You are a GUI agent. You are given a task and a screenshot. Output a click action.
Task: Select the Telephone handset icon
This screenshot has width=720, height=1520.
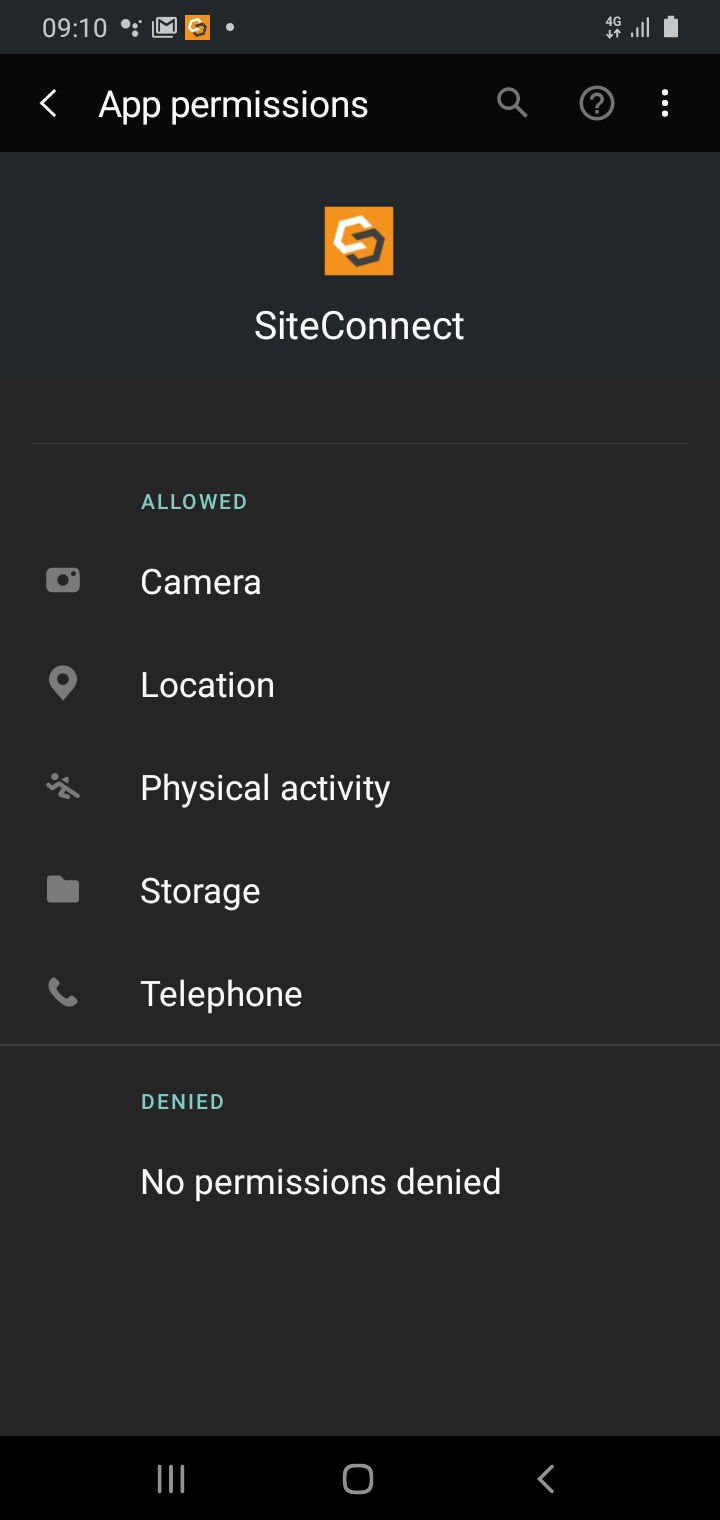62,992
